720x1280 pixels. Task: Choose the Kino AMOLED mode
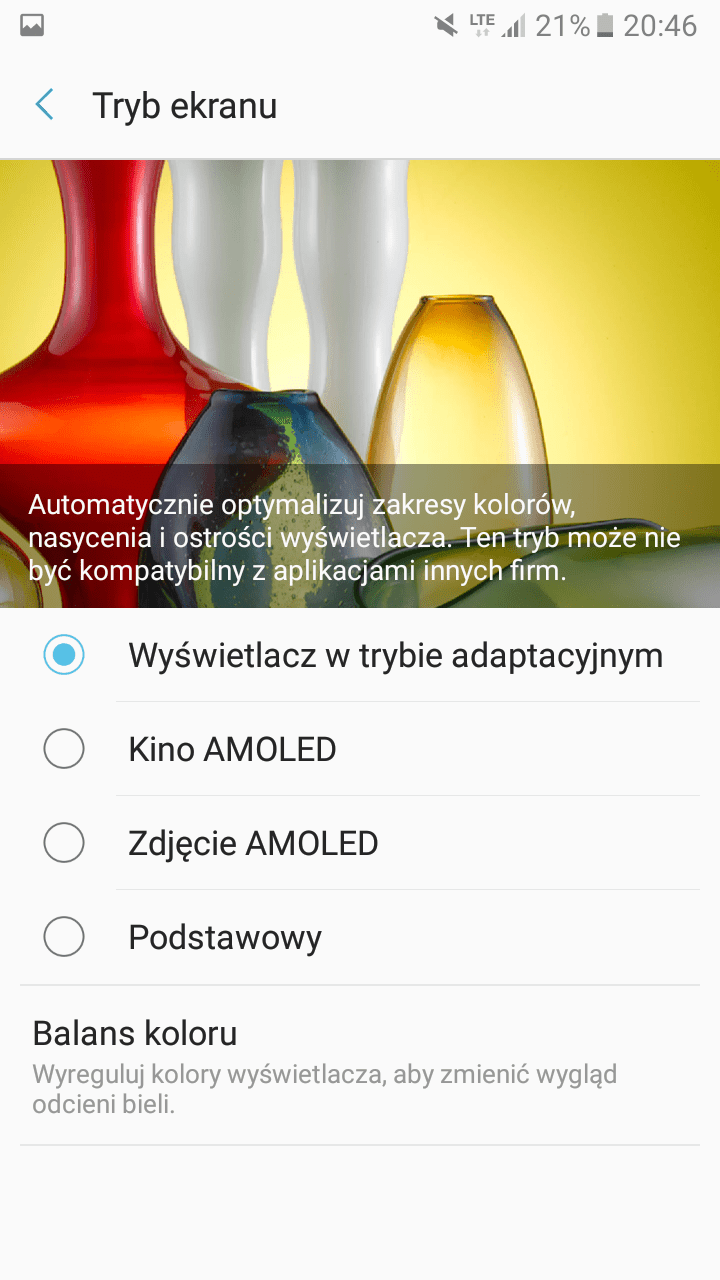coord(360,749)
